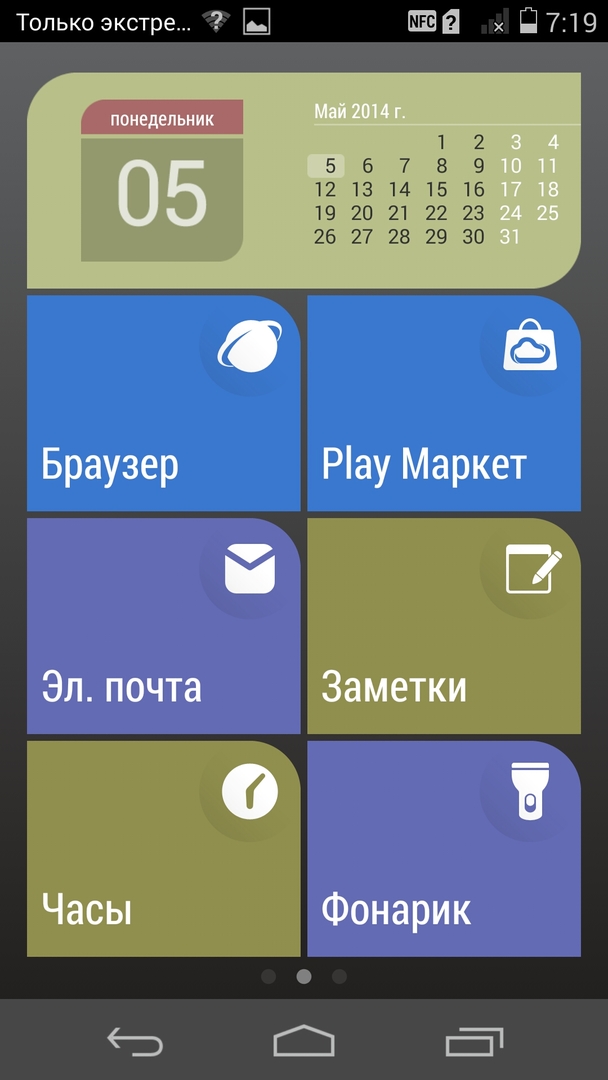Open the Заметки notes tile

point(443,626)
